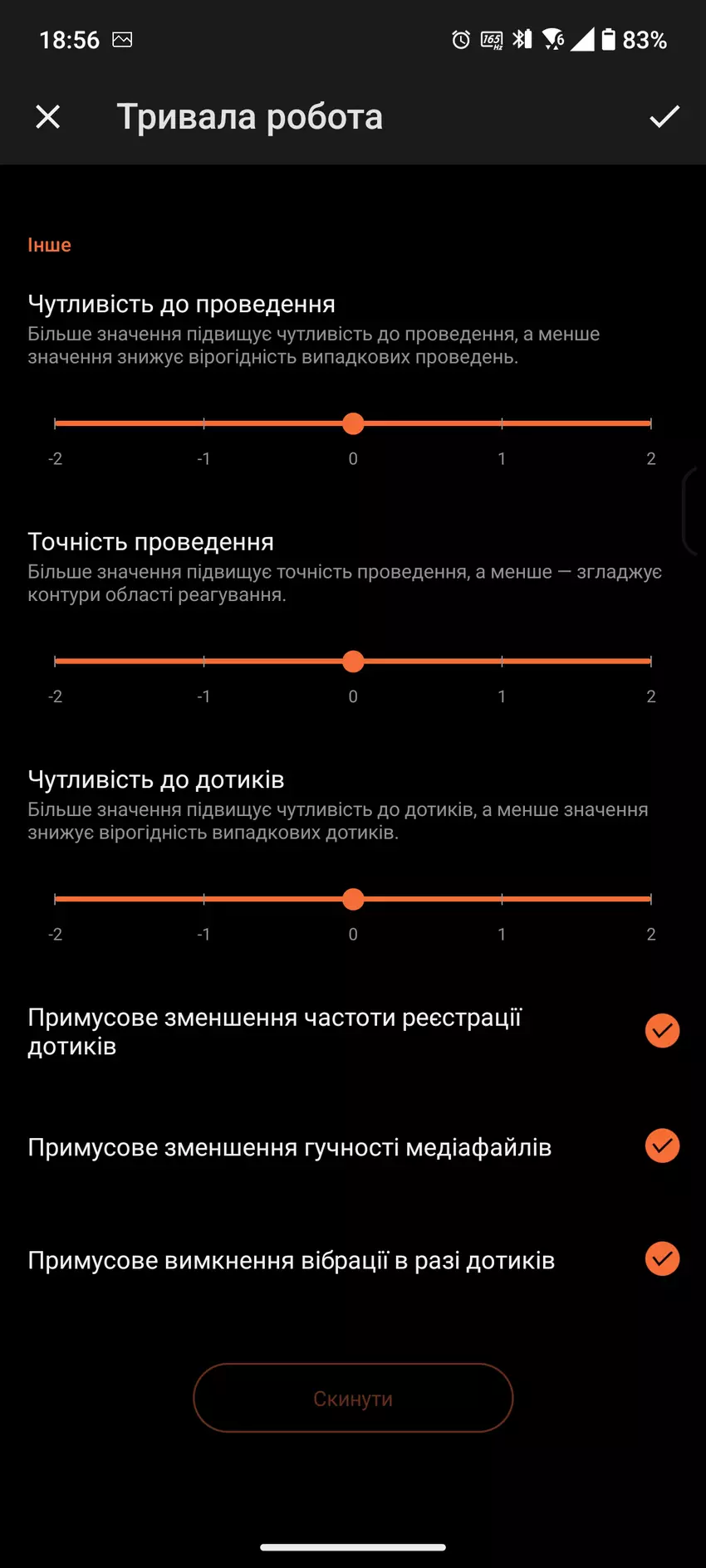Uncheck Примусове зменшення частоти реєстрації дотиків
The height and width of the screenshot is (1568, 706).
662,1031
